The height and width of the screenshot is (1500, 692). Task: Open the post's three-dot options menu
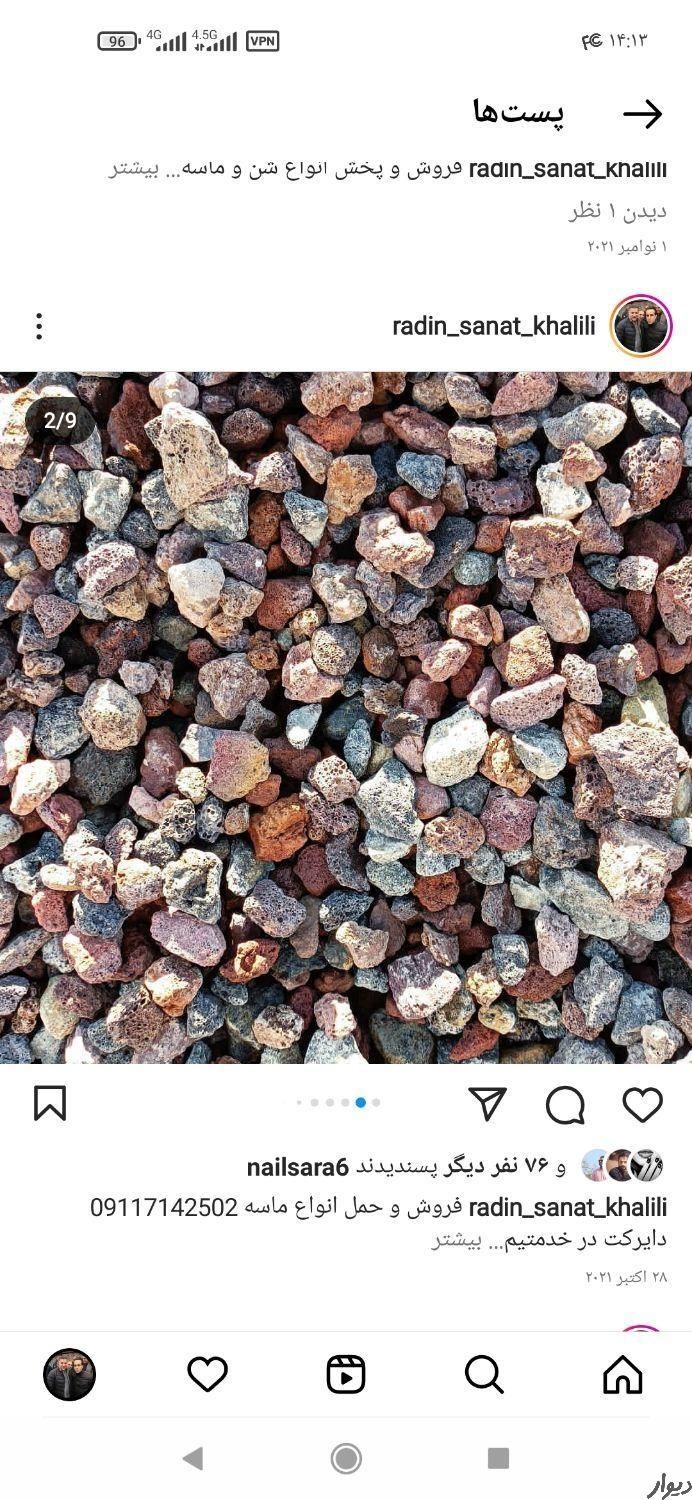click(39, 326)
